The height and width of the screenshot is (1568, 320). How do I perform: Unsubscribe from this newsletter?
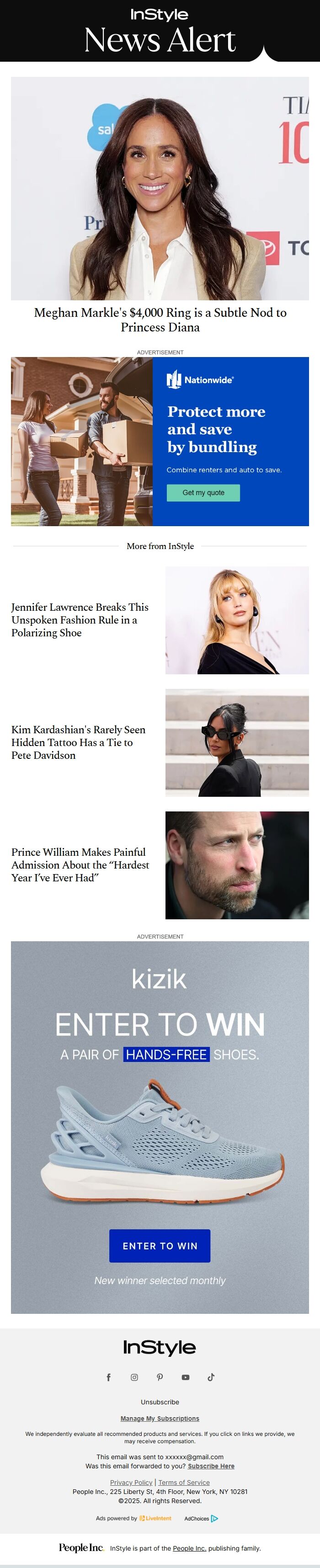pos(160,1402)
